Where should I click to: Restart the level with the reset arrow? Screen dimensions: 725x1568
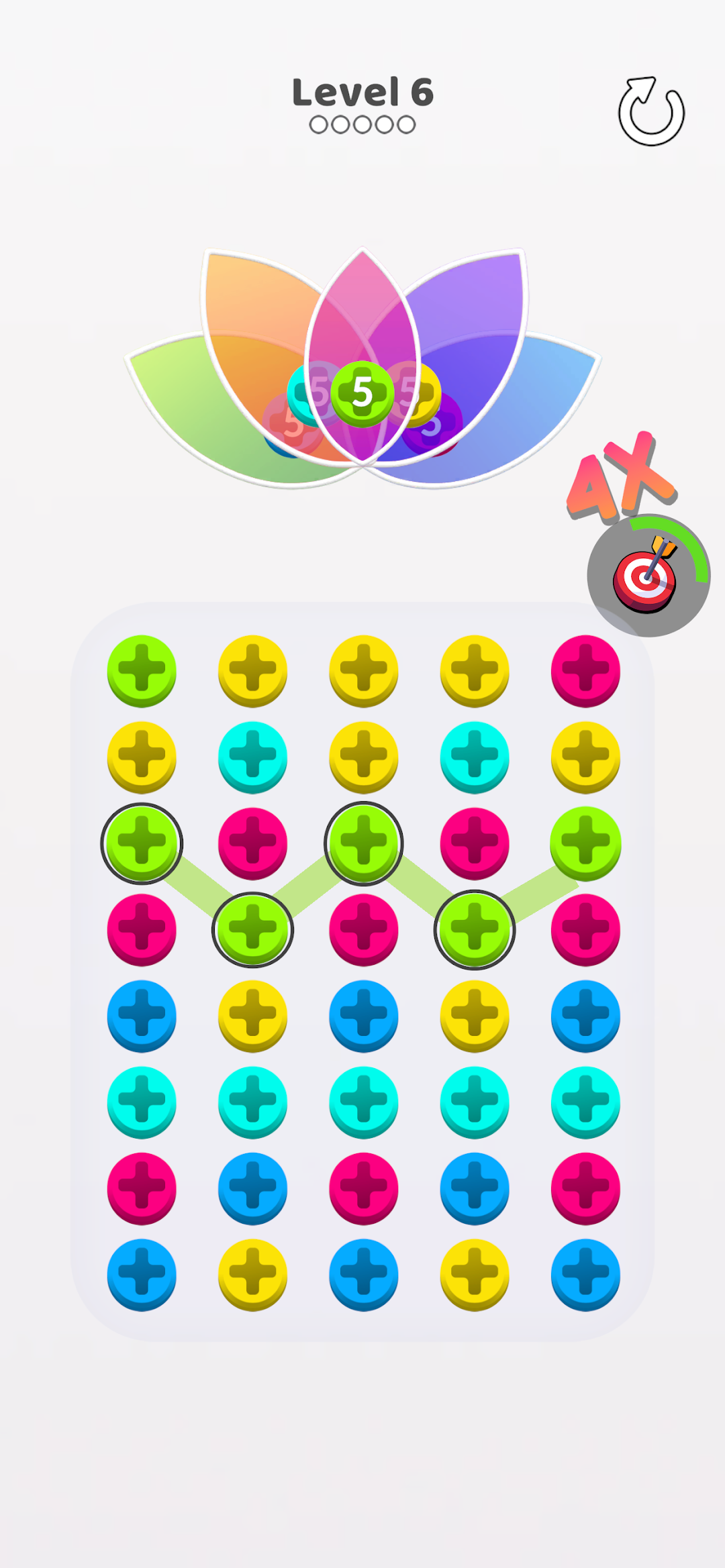650,111
